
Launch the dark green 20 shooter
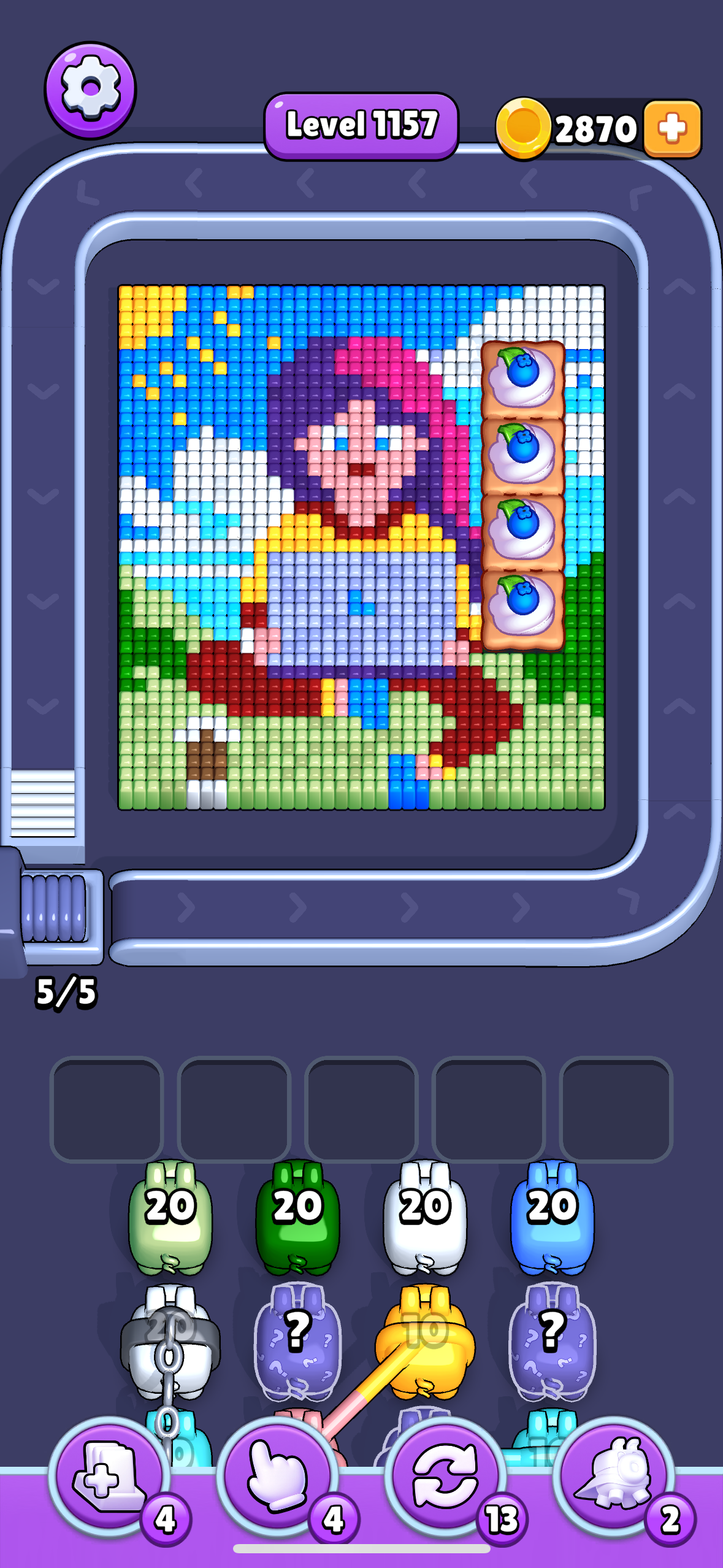(x=297, y=1218)
